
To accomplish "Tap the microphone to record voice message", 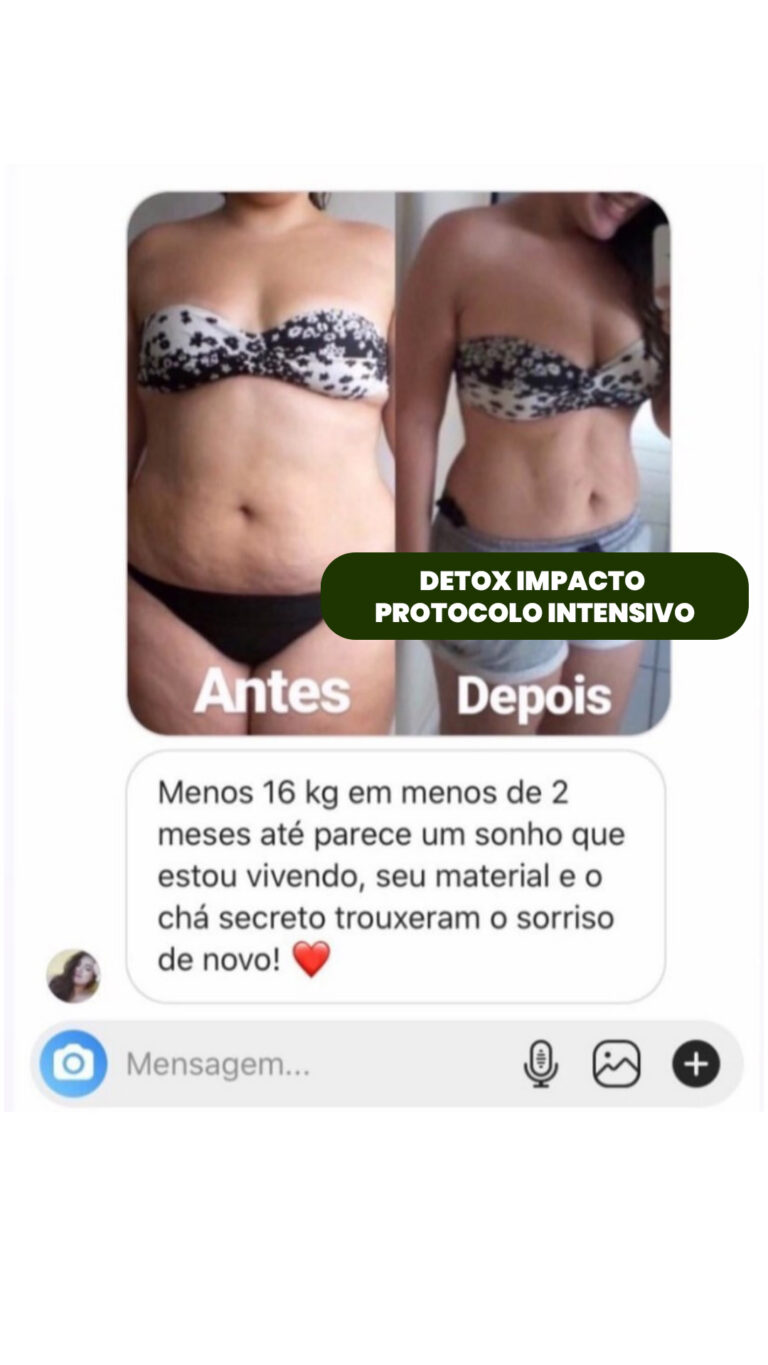I will tap(541, 1063).
